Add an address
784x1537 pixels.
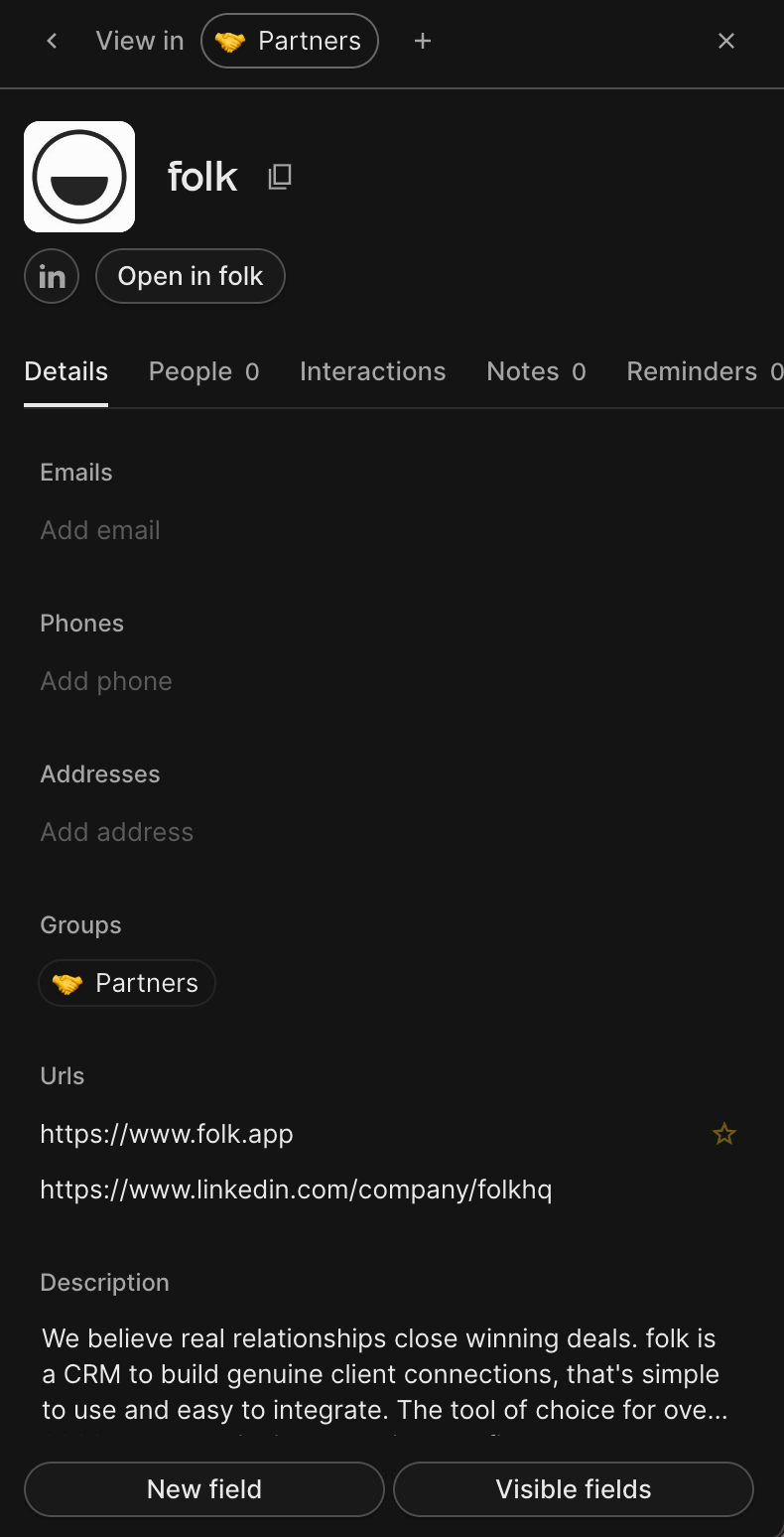coord(117,832)
